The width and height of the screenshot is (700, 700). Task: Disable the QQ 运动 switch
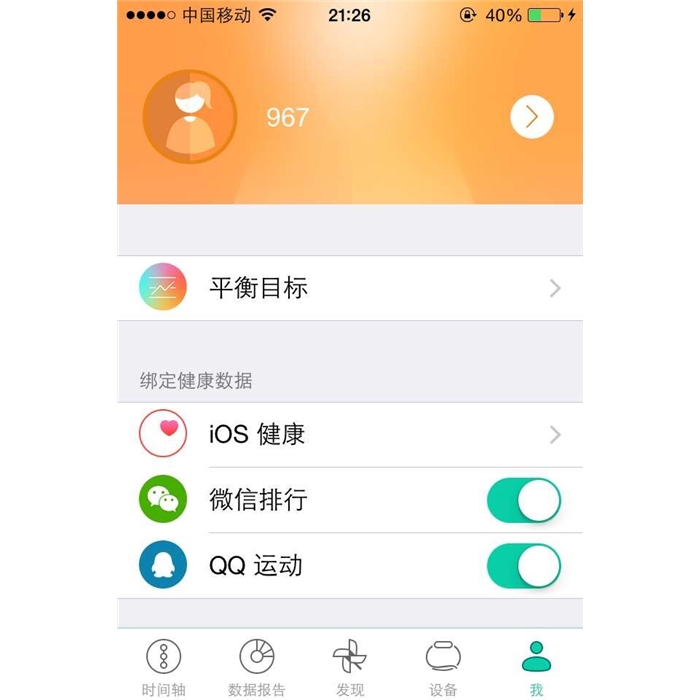click(x=523, y=566)
